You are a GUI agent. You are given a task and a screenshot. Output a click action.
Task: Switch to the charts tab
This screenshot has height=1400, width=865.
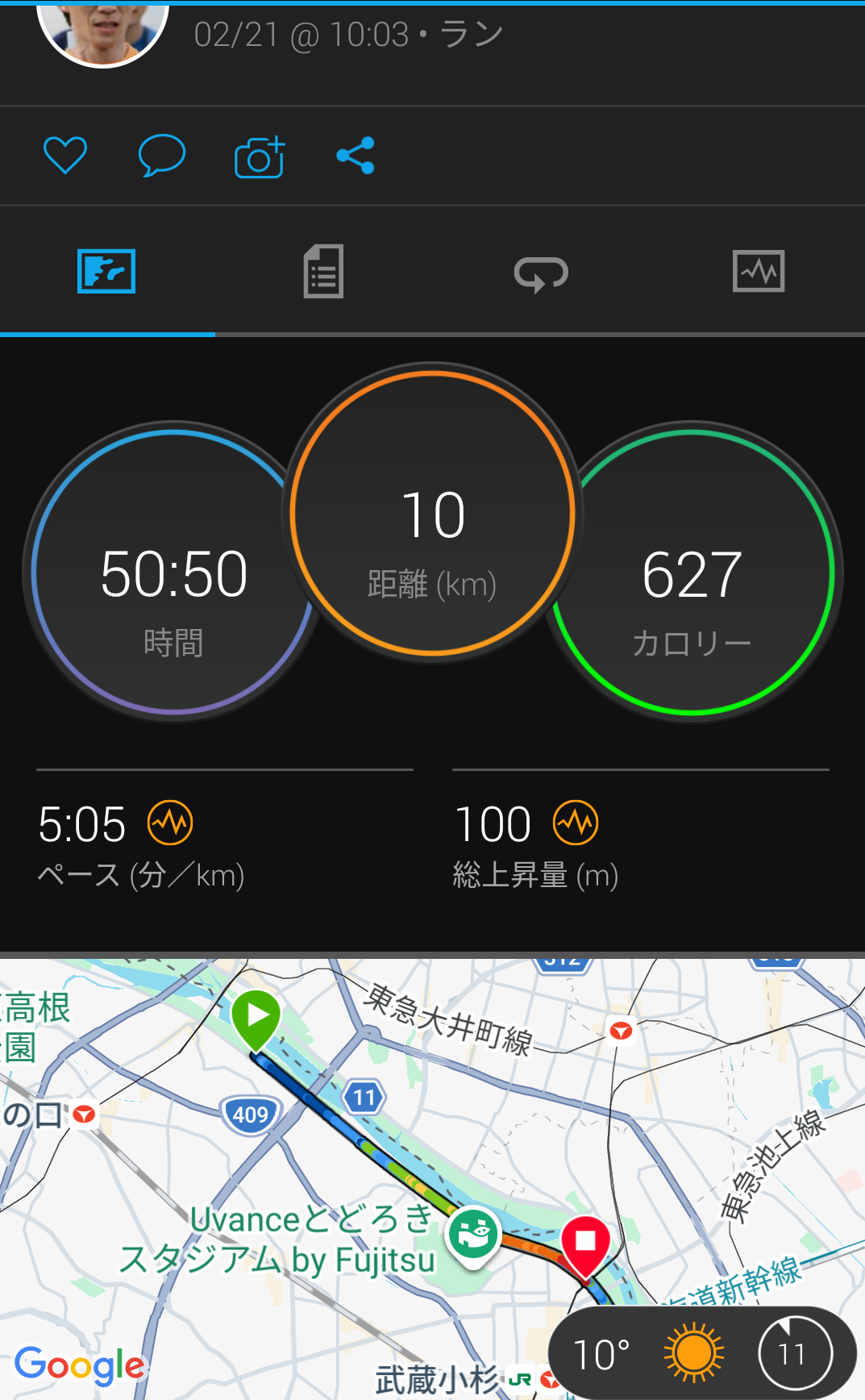point(758,272)
